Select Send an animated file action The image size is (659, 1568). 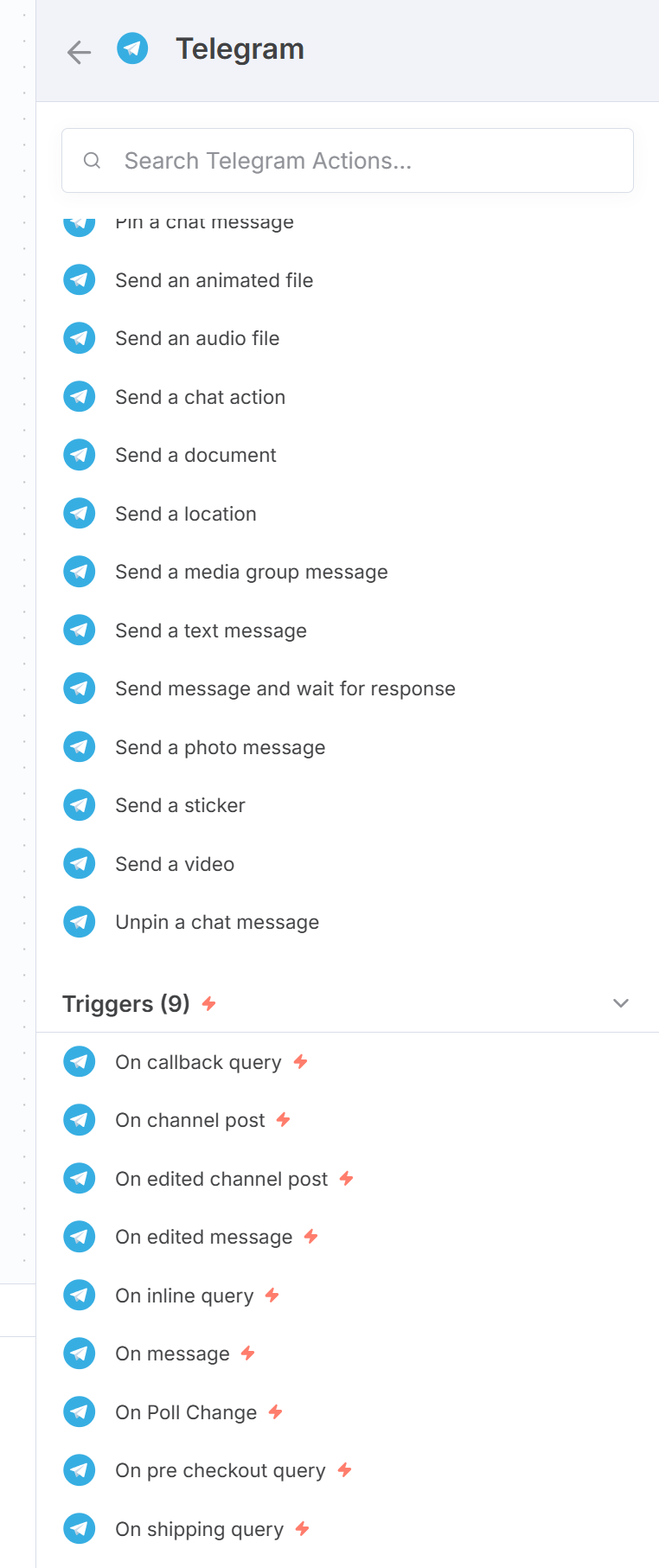point(348,280)
